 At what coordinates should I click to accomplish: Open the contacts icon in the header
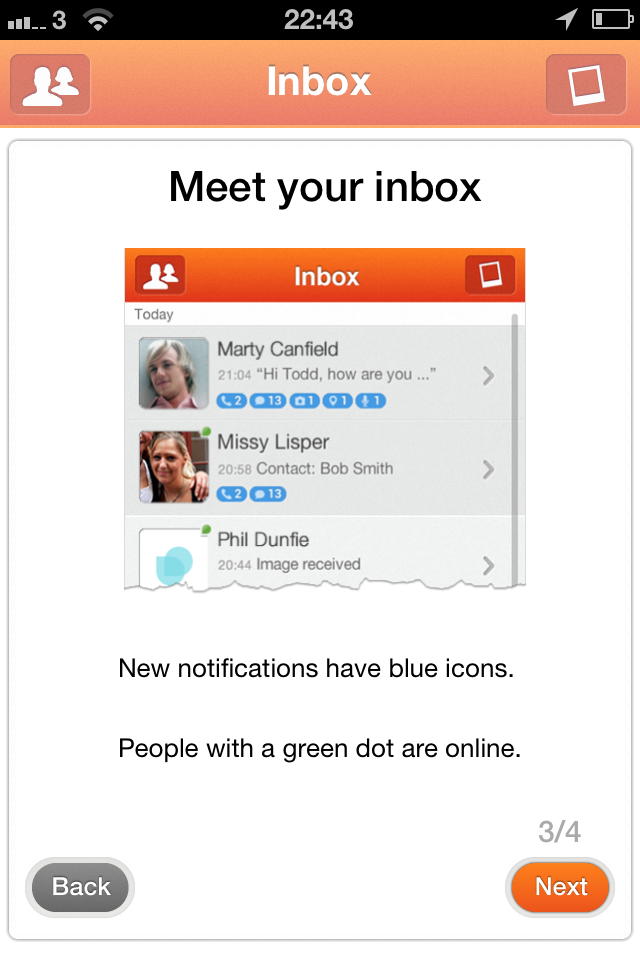50,84
